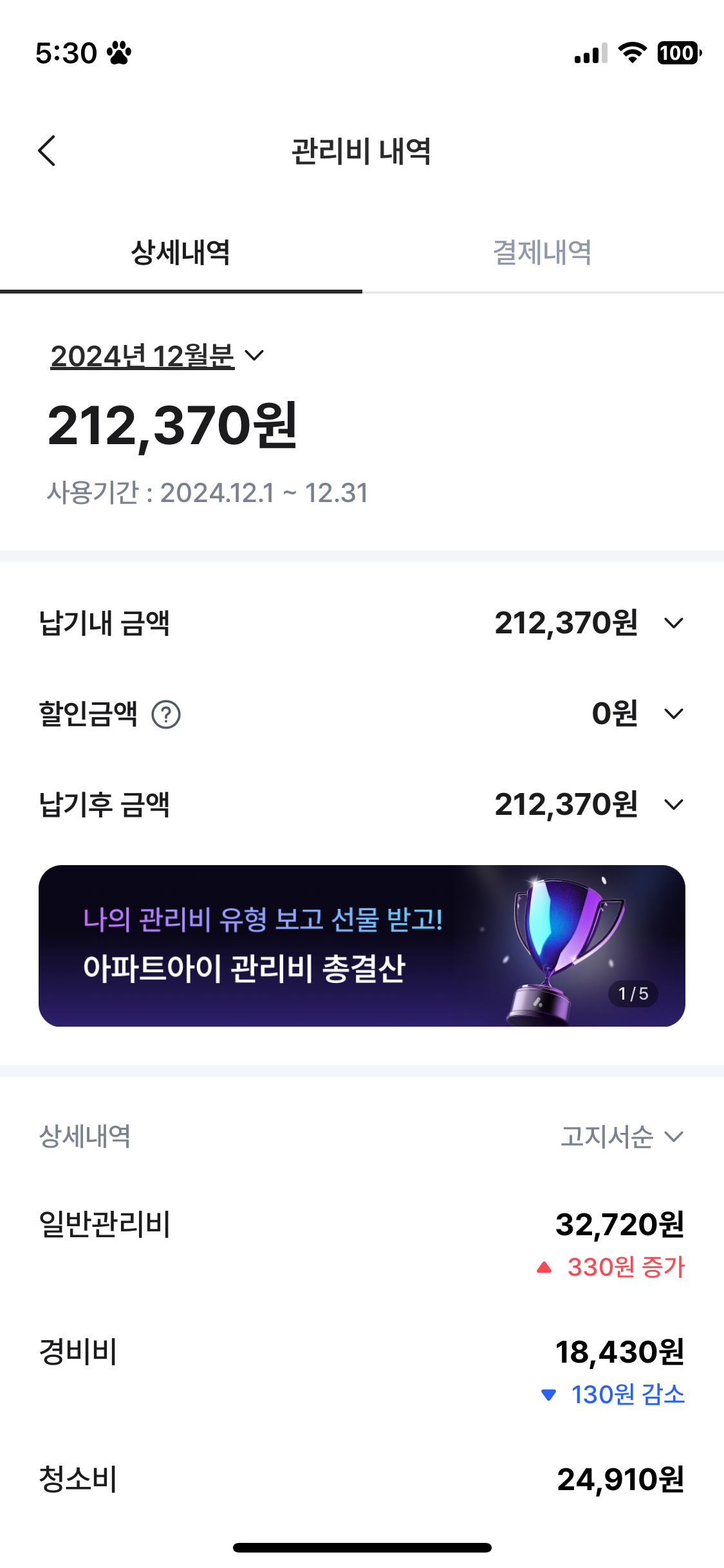Show the help tooltip next to 할인금액
Image resolution: width=724 pixels, height=1568 pixels.
click(x=166, y=714)
